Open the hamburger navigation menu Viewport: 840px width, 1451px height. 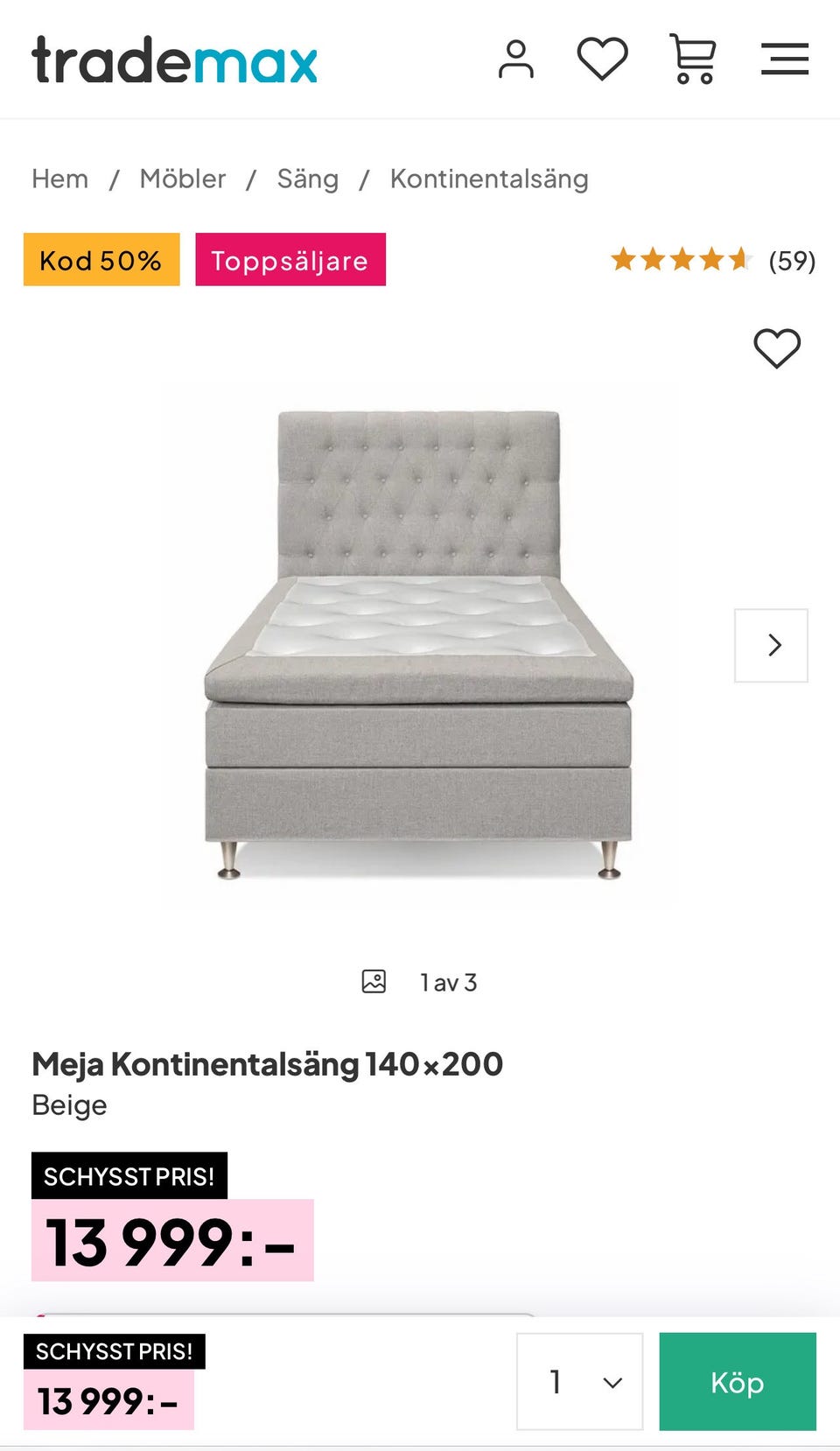(784, 60)
